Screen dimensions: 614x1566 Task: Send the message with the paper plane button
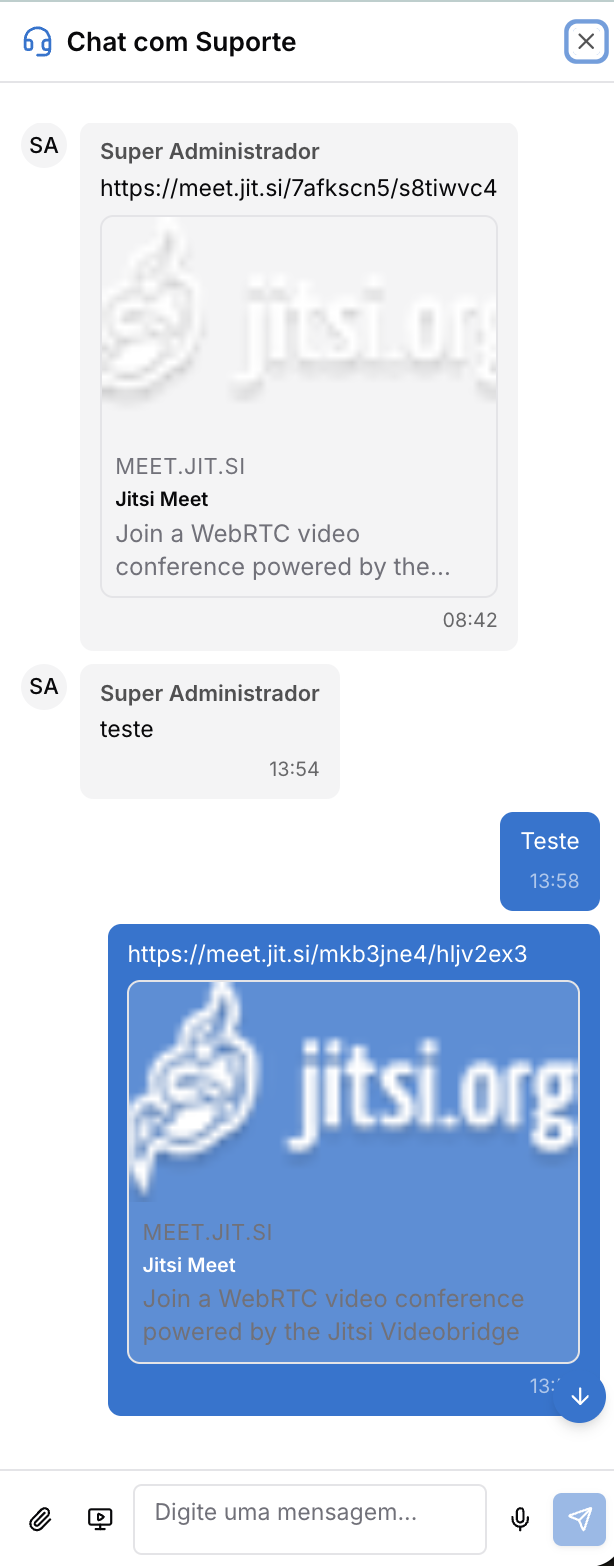click(x=580, y=1520)
